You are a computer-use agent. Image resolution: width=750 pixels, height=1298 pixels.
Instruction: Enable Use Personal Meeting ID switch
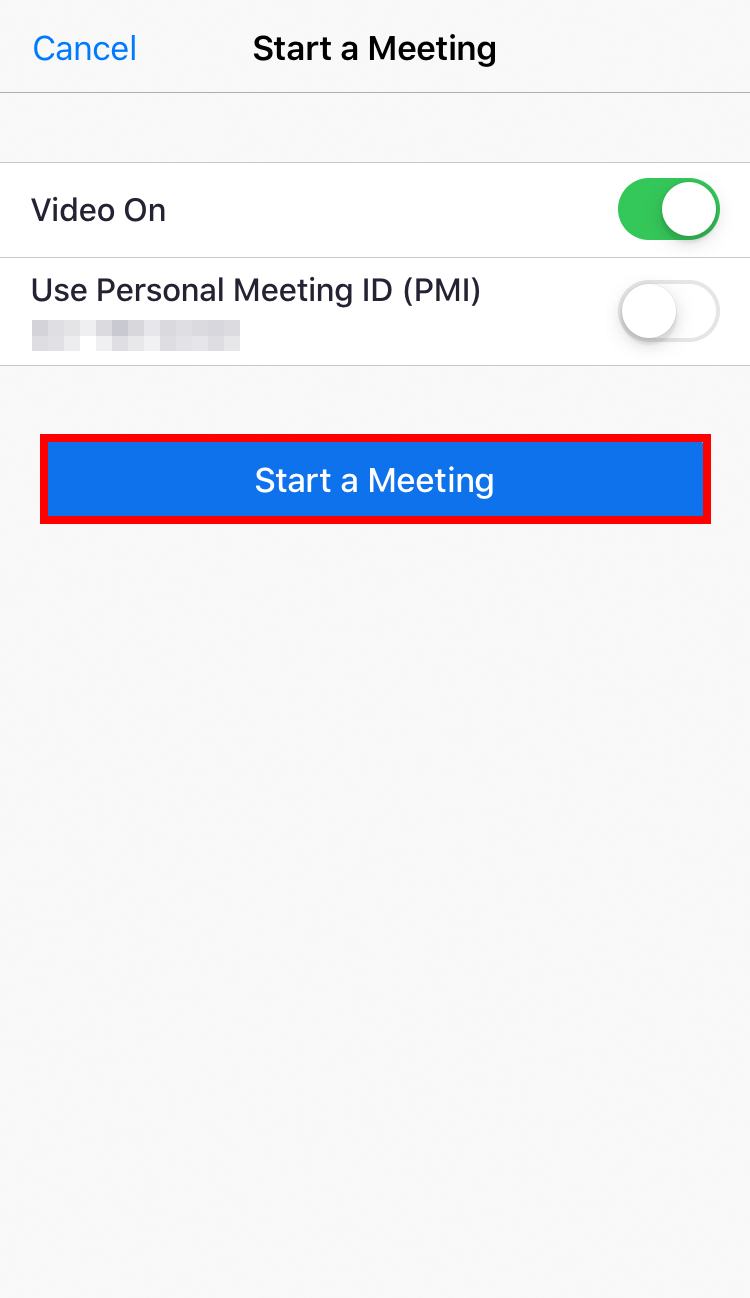tap(668, 311)
